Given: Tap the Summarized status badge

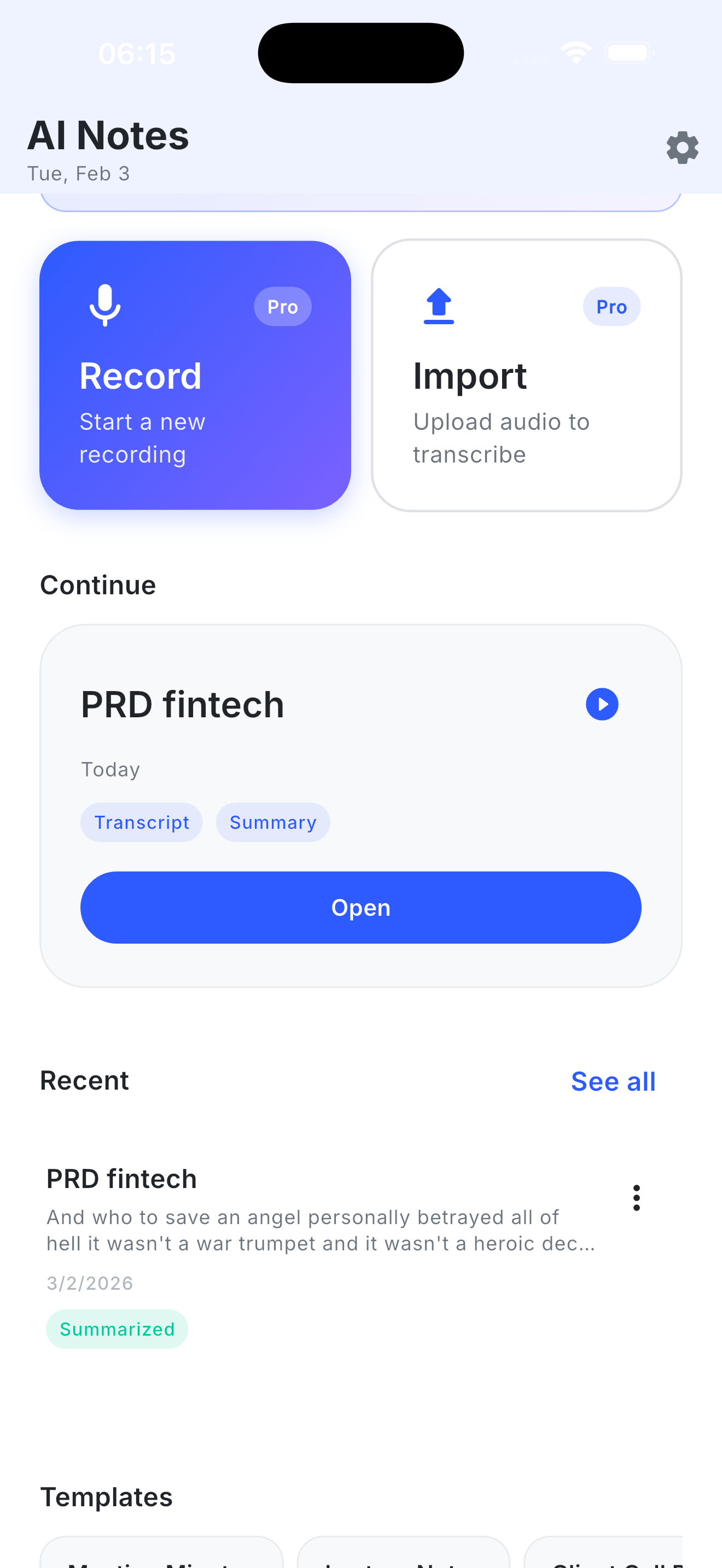Looking at the screenshot, I should pyautogui.click(x=117, y=1329).
